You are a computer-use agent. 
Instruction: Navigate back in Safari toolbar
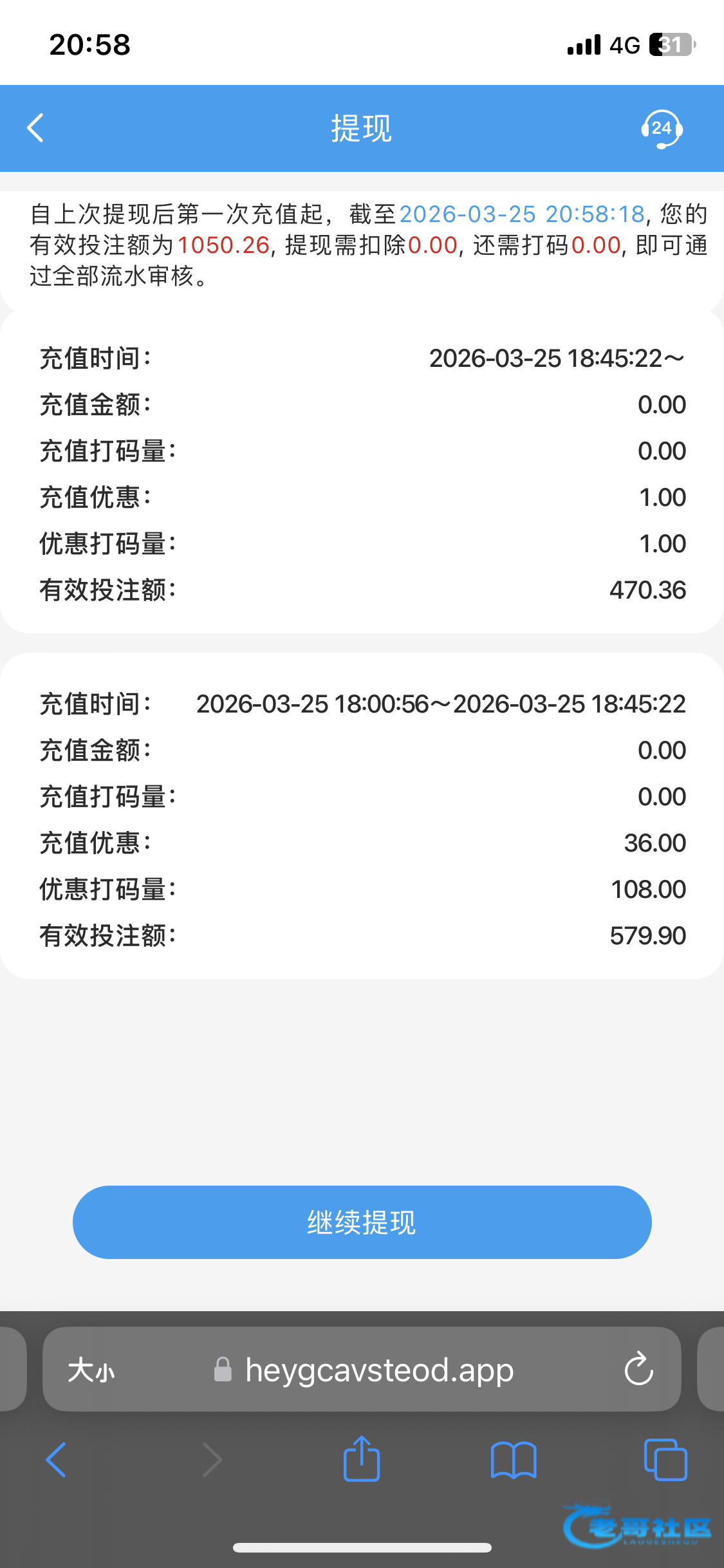57,1459
